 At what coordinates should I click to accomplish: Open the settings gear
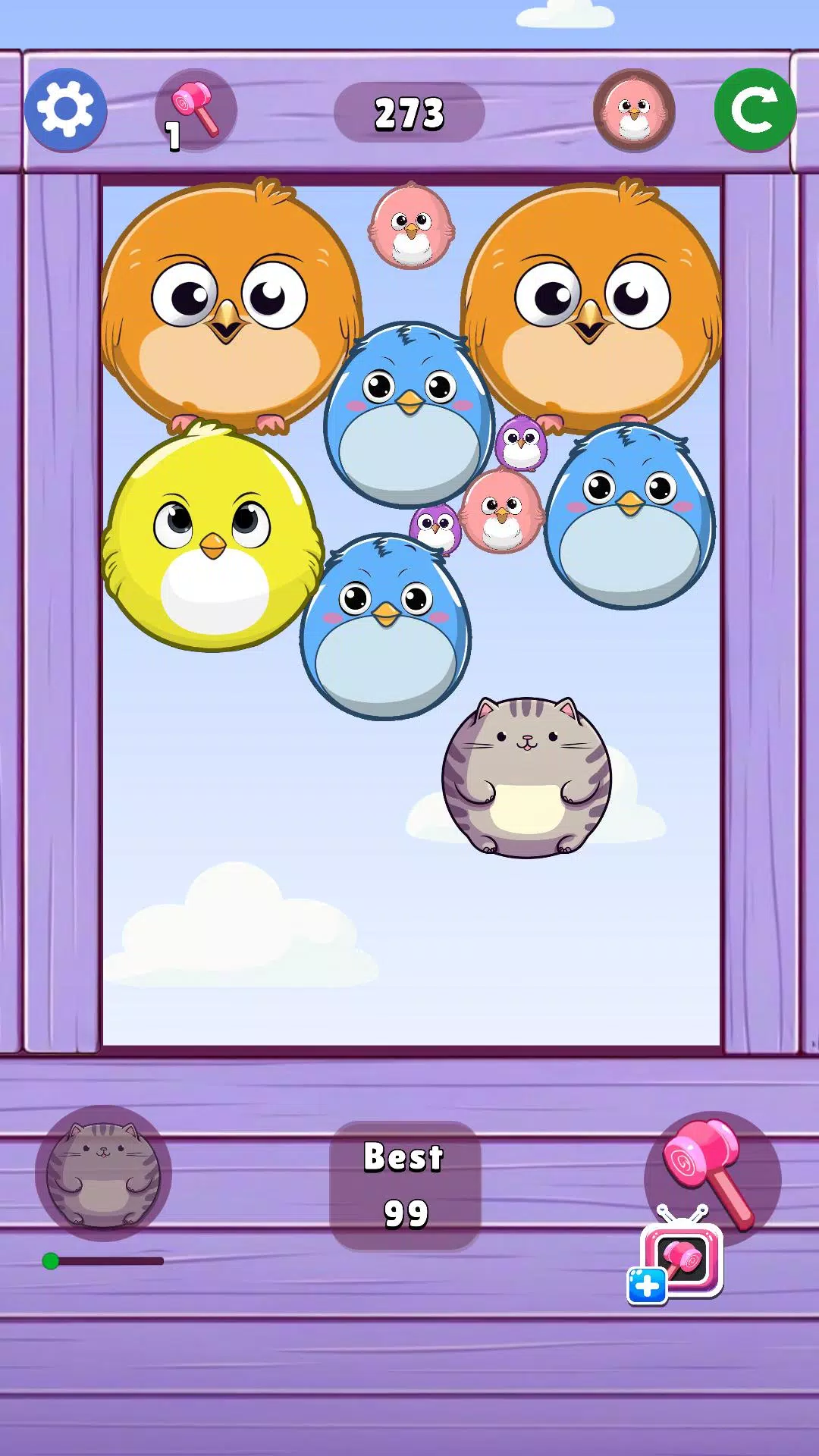(65, 110)
